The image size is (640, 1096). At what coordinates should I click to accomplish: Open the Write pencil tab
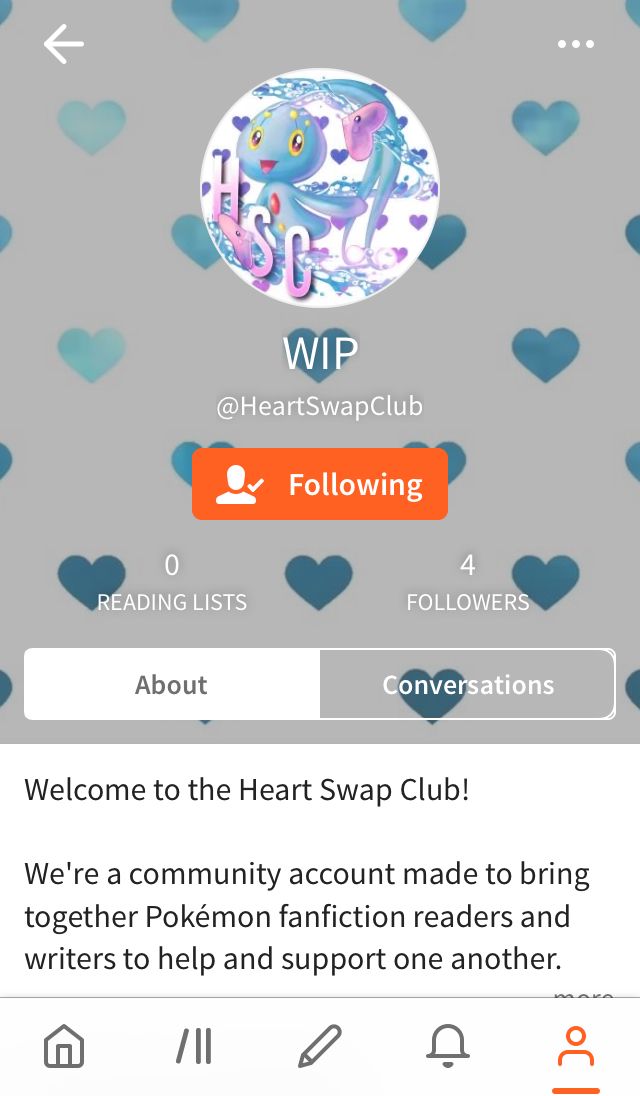[320, 1047]
